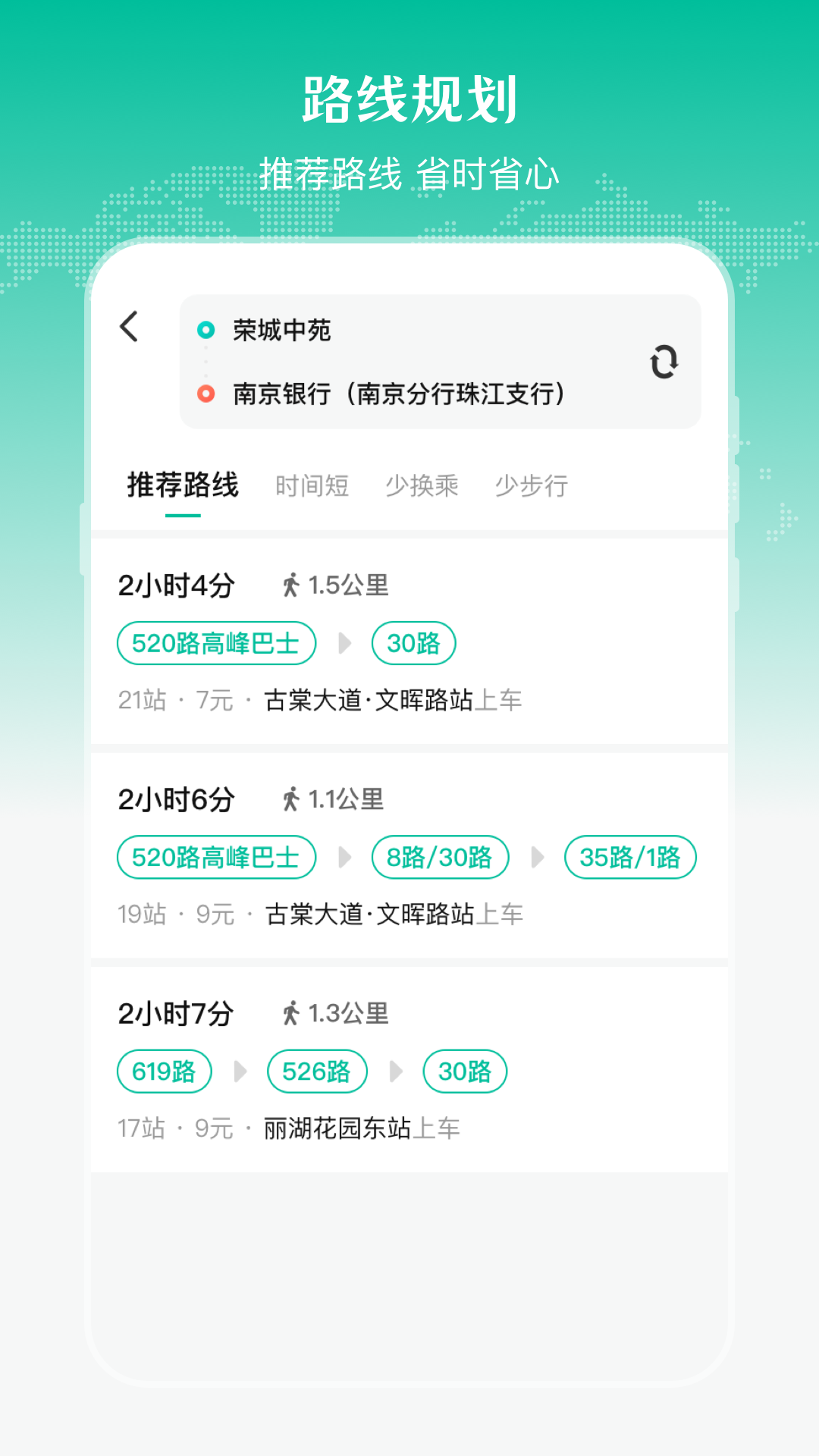This screenshot has width=819, height=1456.
Task: Select the 520路高峰巴士 badge on first route
Action: tap(215, 642)
